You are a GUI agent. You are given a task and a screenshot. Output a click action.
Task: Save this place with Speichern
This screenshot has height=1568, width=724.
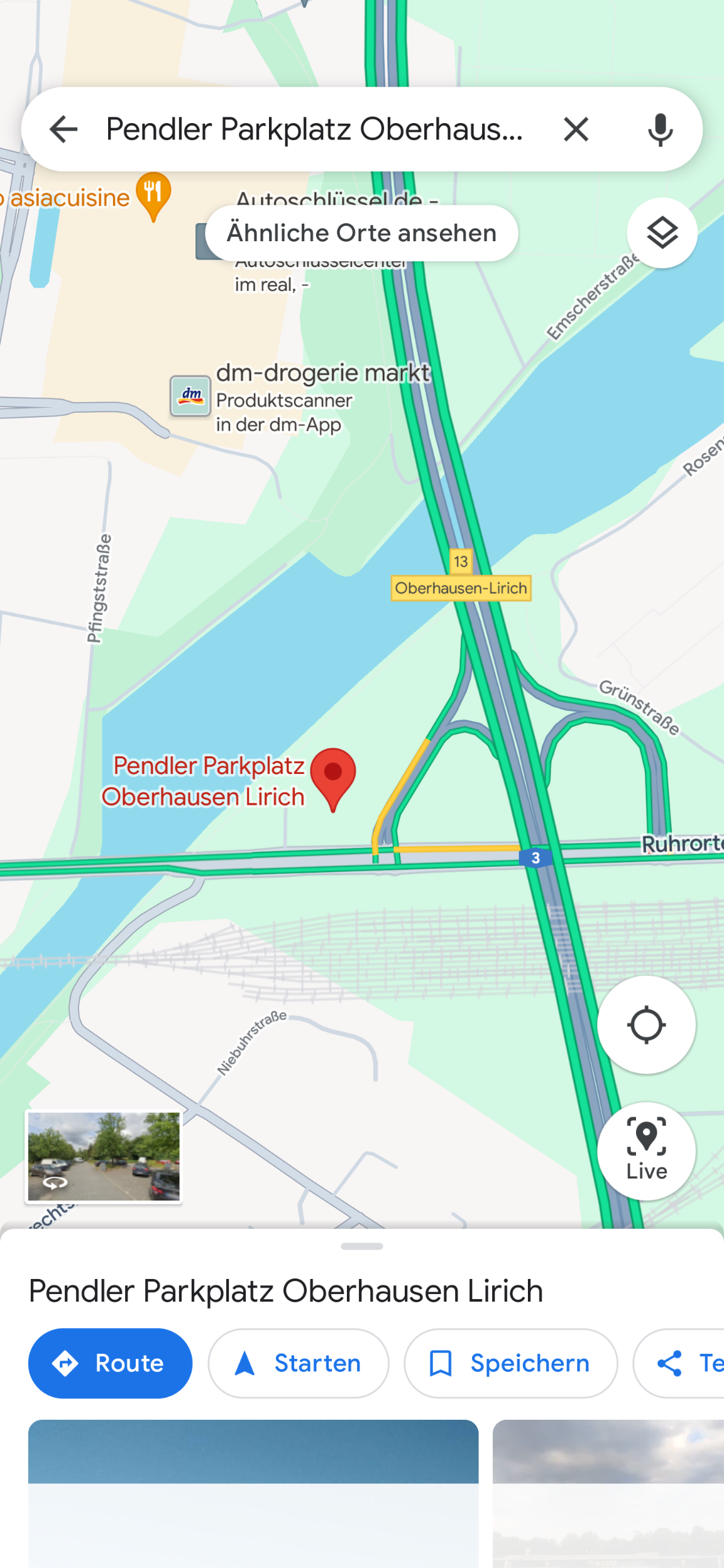[x=511, y=1363]
